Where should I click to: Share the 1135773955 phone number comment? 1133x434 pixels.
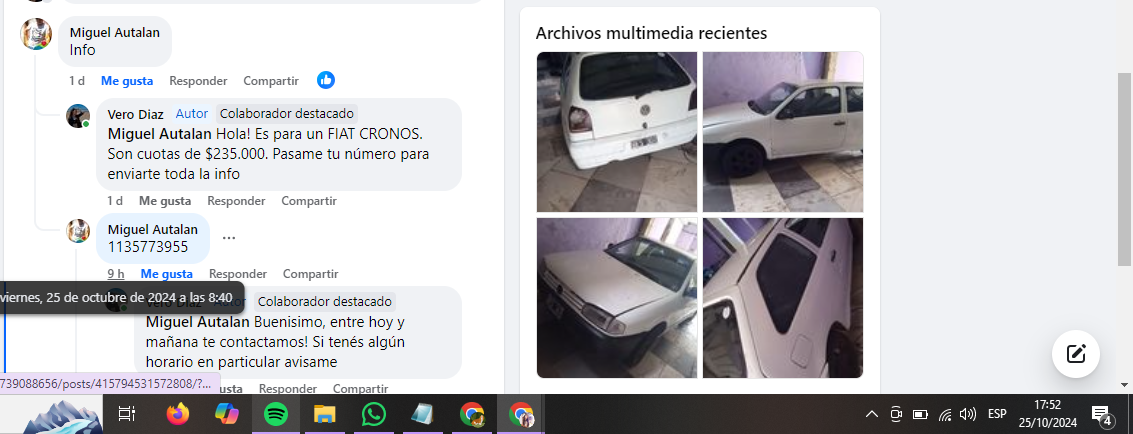coord(310,274)
